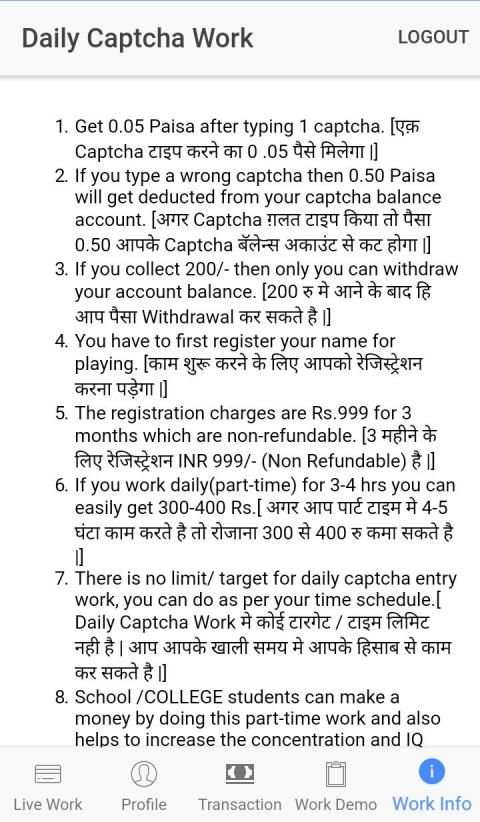Switch to the Live Work tab
The width and height of the screenshot is (480, 822).
[x=48, y=785]
